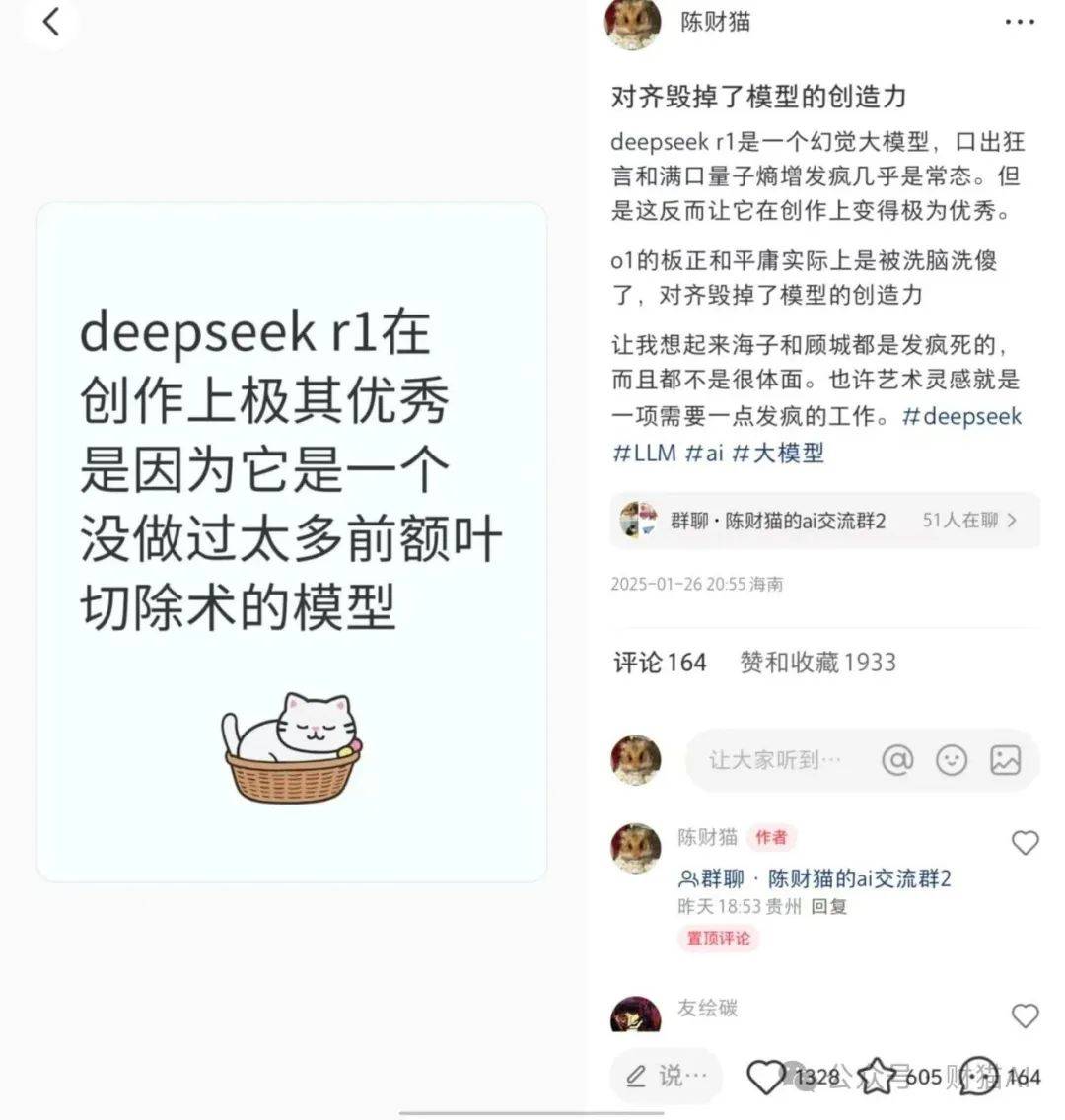Like the post via the heart showing 1328
1065x1120 pixels.
767,1078
